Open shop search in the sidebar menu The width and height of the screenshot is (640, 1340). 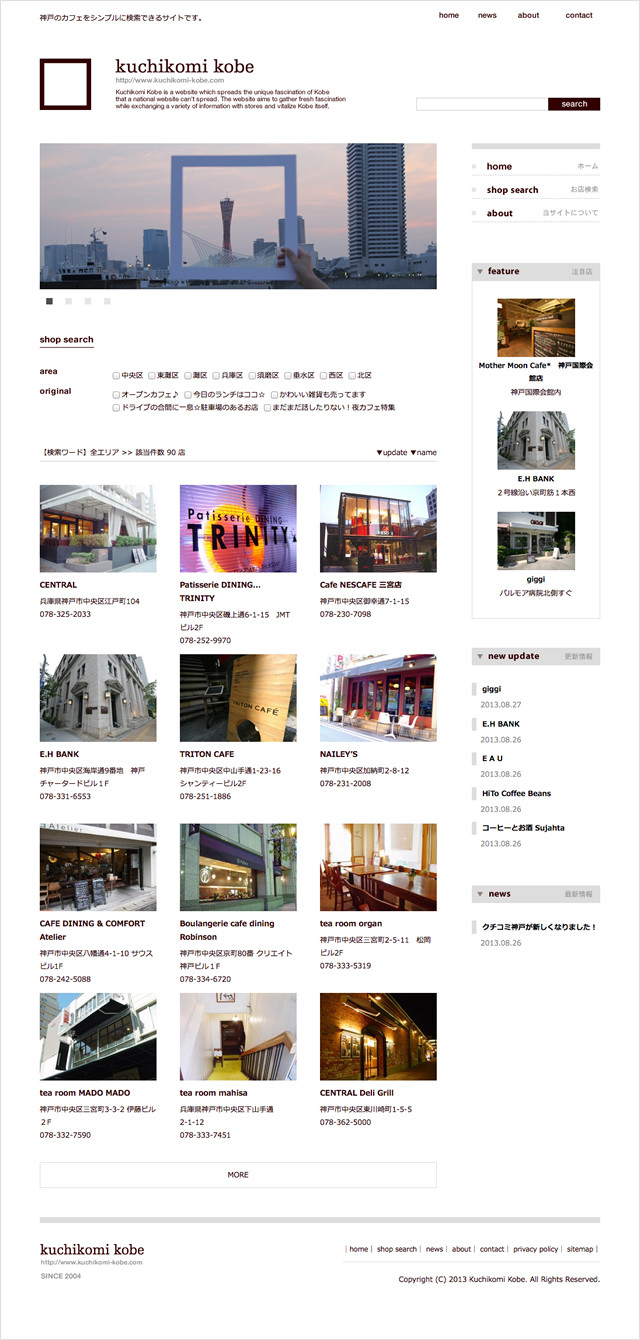512,190
